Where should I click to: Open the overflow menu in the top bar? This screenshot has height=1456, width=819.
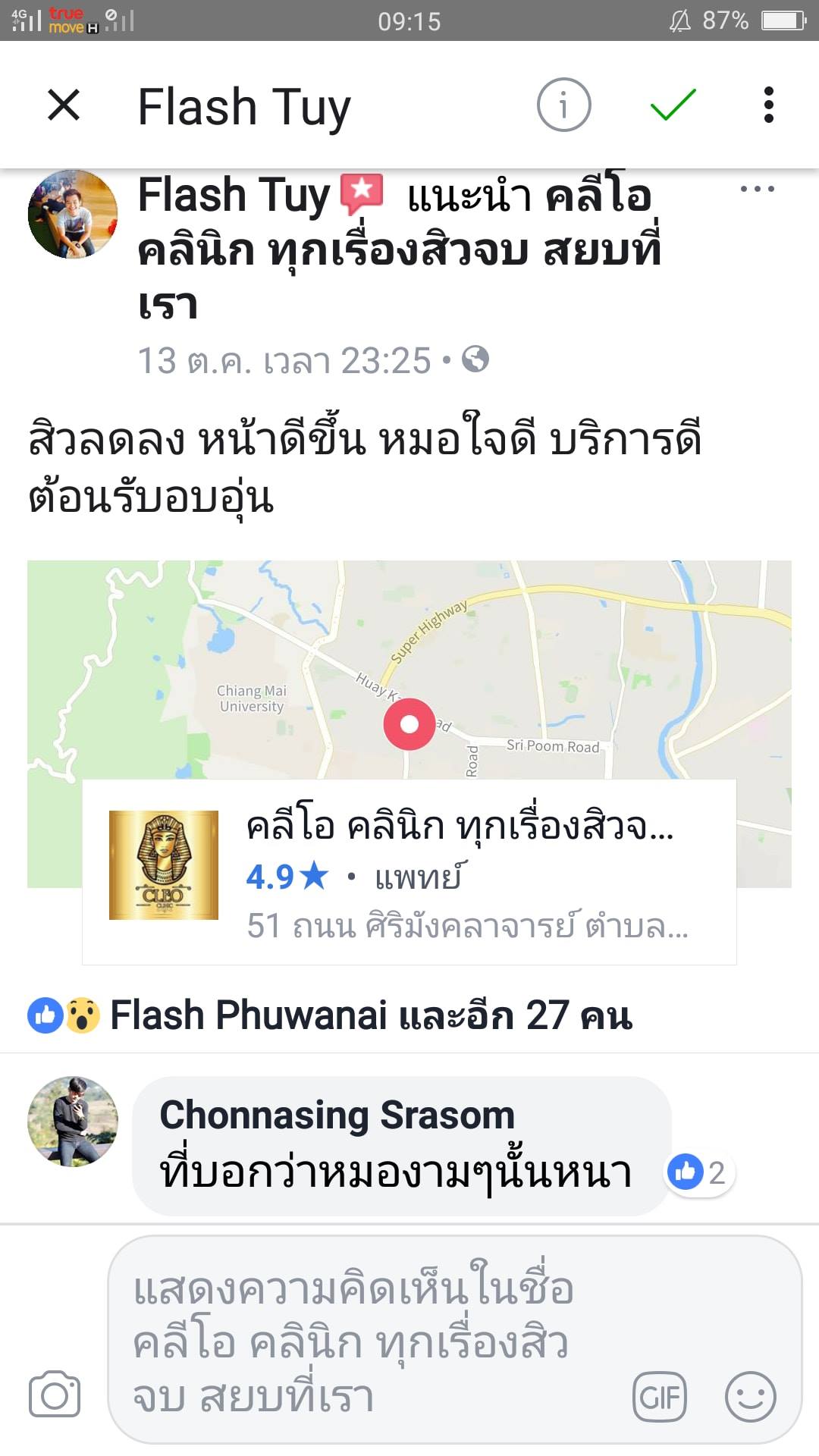click(x=769, y=103)
